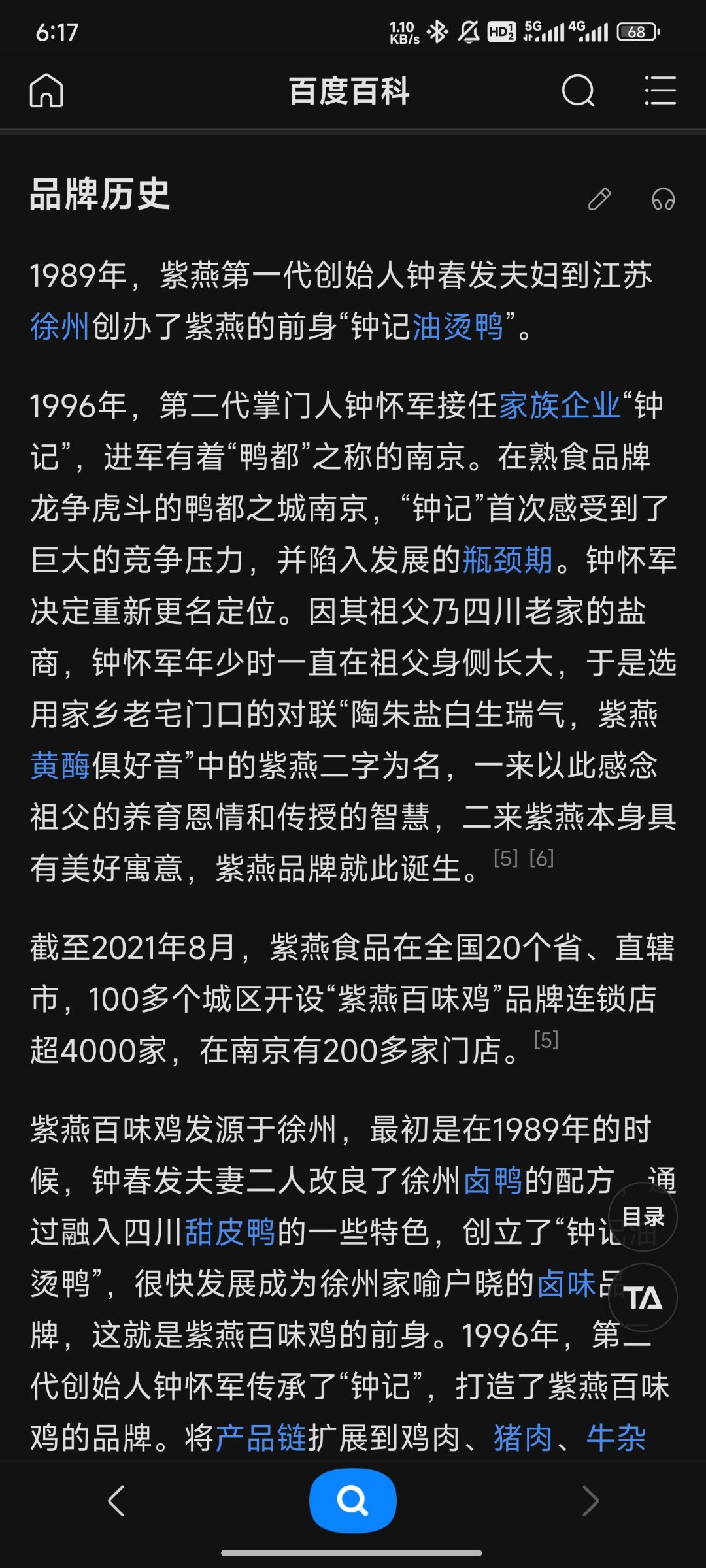Follow the 产品链 link
The height and width of the screenshot is (1568, 706).
pos(261,1439)
